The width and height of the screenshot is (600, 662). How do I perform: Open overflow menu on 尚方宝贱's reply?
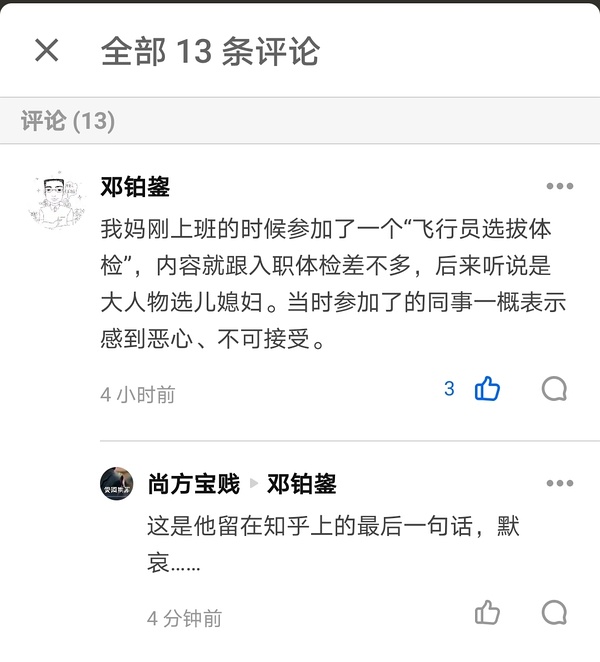click(559, 484)
